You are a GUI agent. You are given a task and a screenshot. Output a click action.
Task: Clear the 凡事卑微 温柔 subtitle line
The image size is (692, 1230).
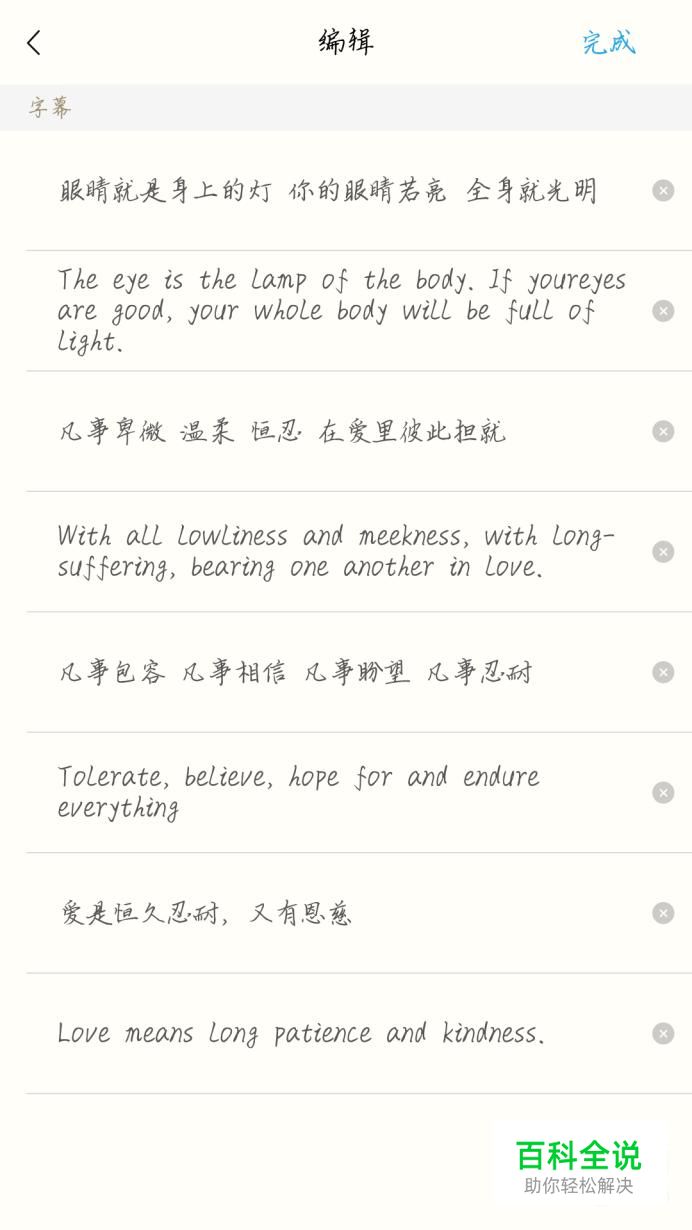[x=663, y=431]
